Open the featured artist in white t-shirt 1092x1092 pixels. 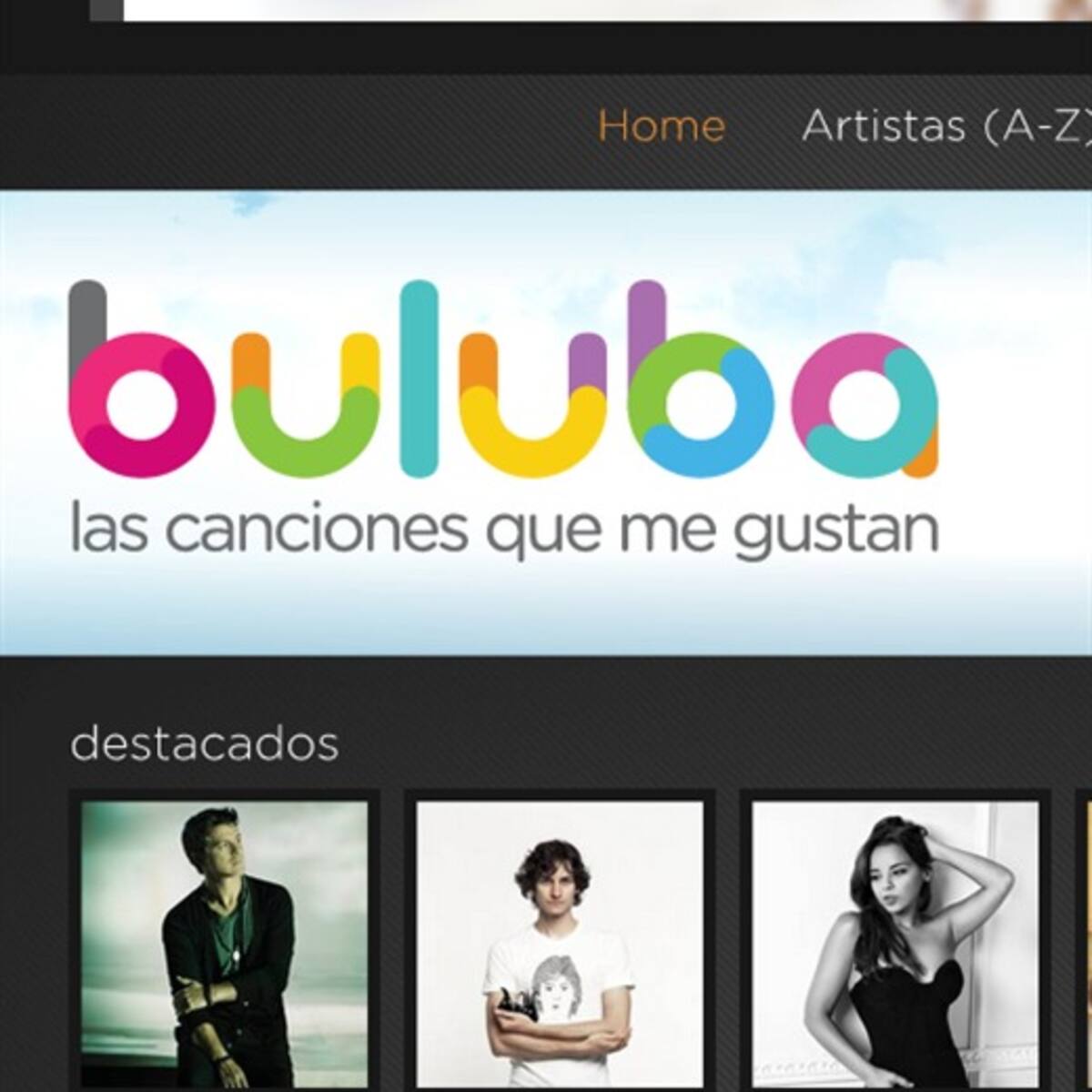tap(559, 942)
